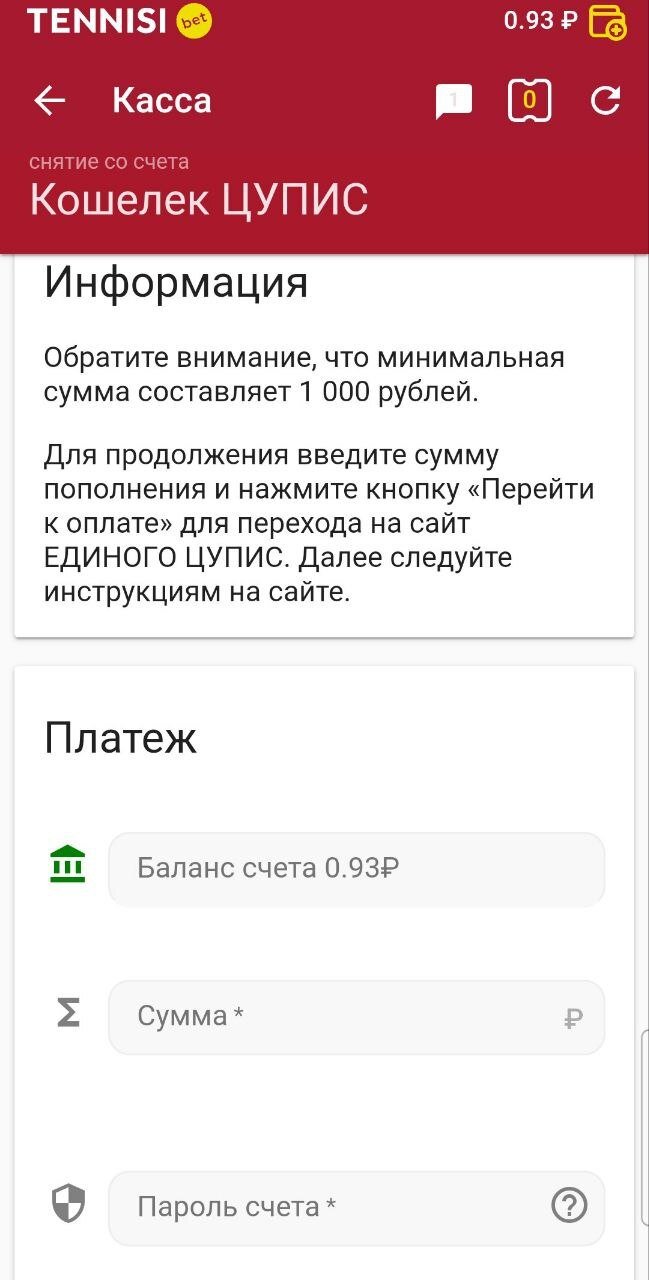
Task: Tap the Баланс счета field
Action: (x=355, y=869)
